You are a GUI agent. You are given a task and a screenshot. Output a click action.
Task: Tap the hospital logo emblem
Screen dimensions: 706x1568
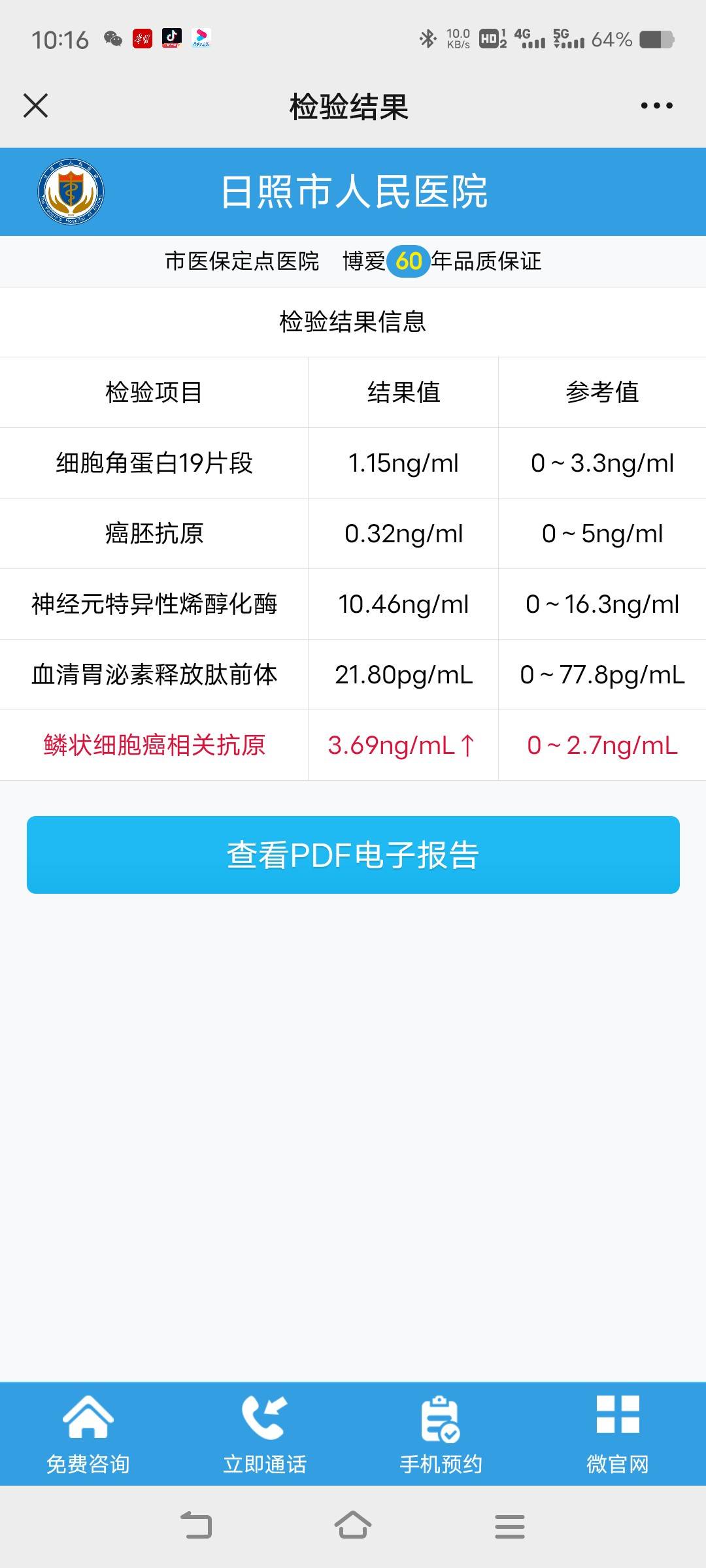(69, 191)
